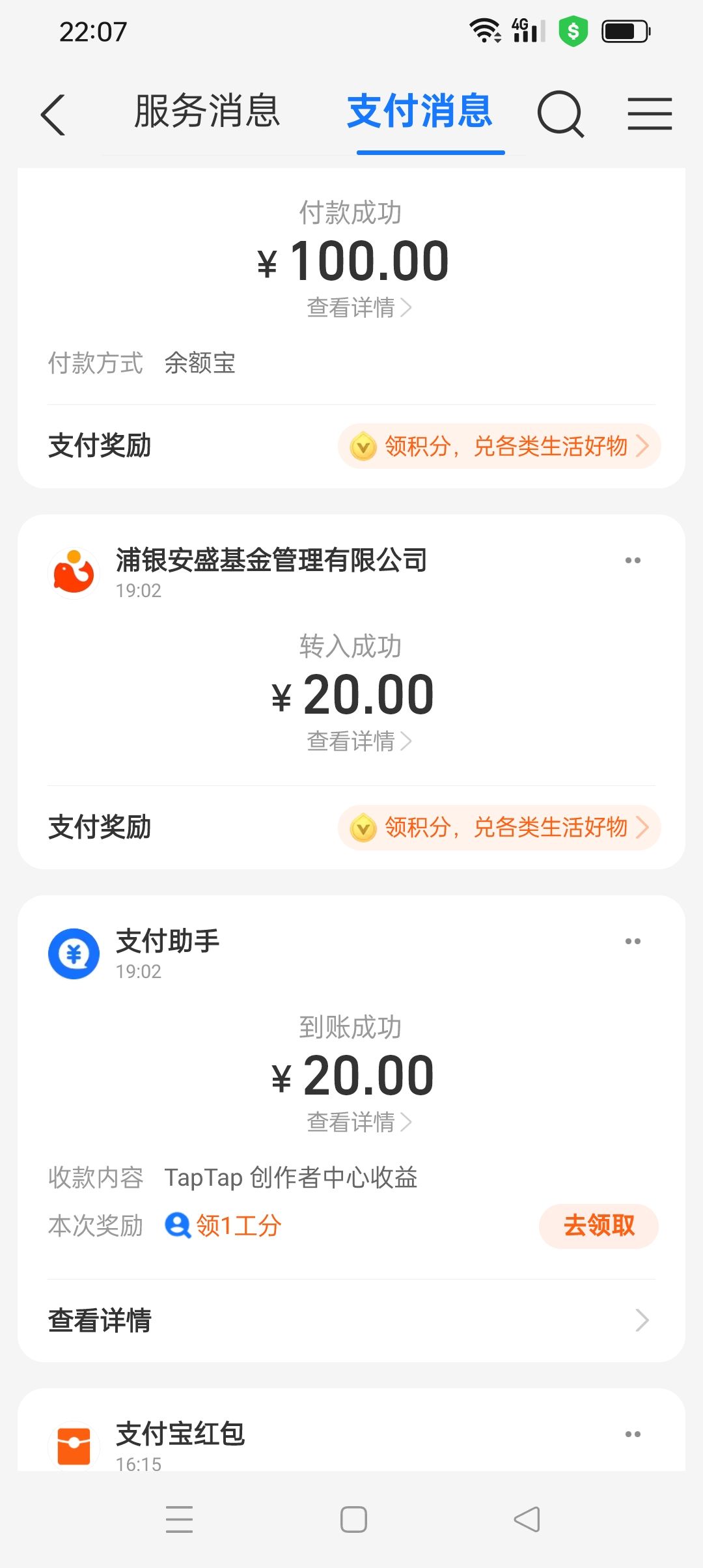Open recent apps from navigation bar
The width and height of the screenshot is (703, 1568).
[x=179, y=1519]
